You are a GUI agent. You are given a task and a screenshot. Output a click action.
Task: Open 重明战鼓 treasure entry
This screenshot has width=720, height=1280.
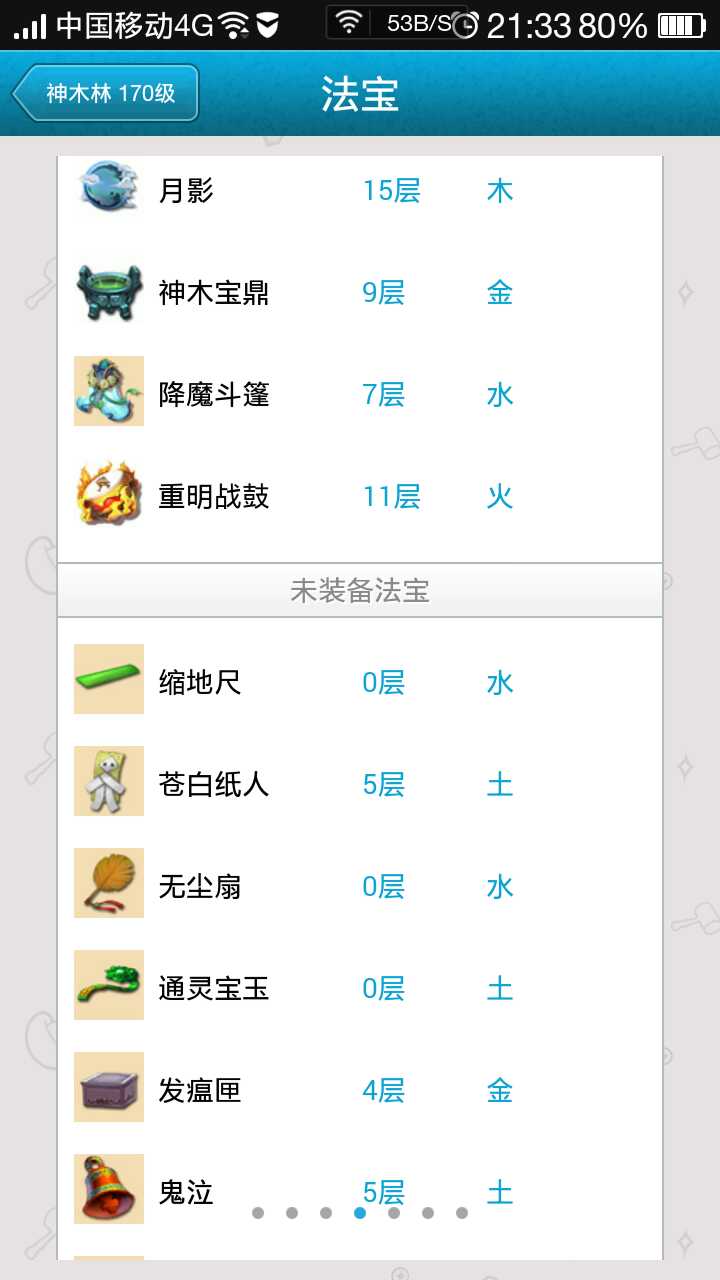pyautogui.click(x=213, y=497)
